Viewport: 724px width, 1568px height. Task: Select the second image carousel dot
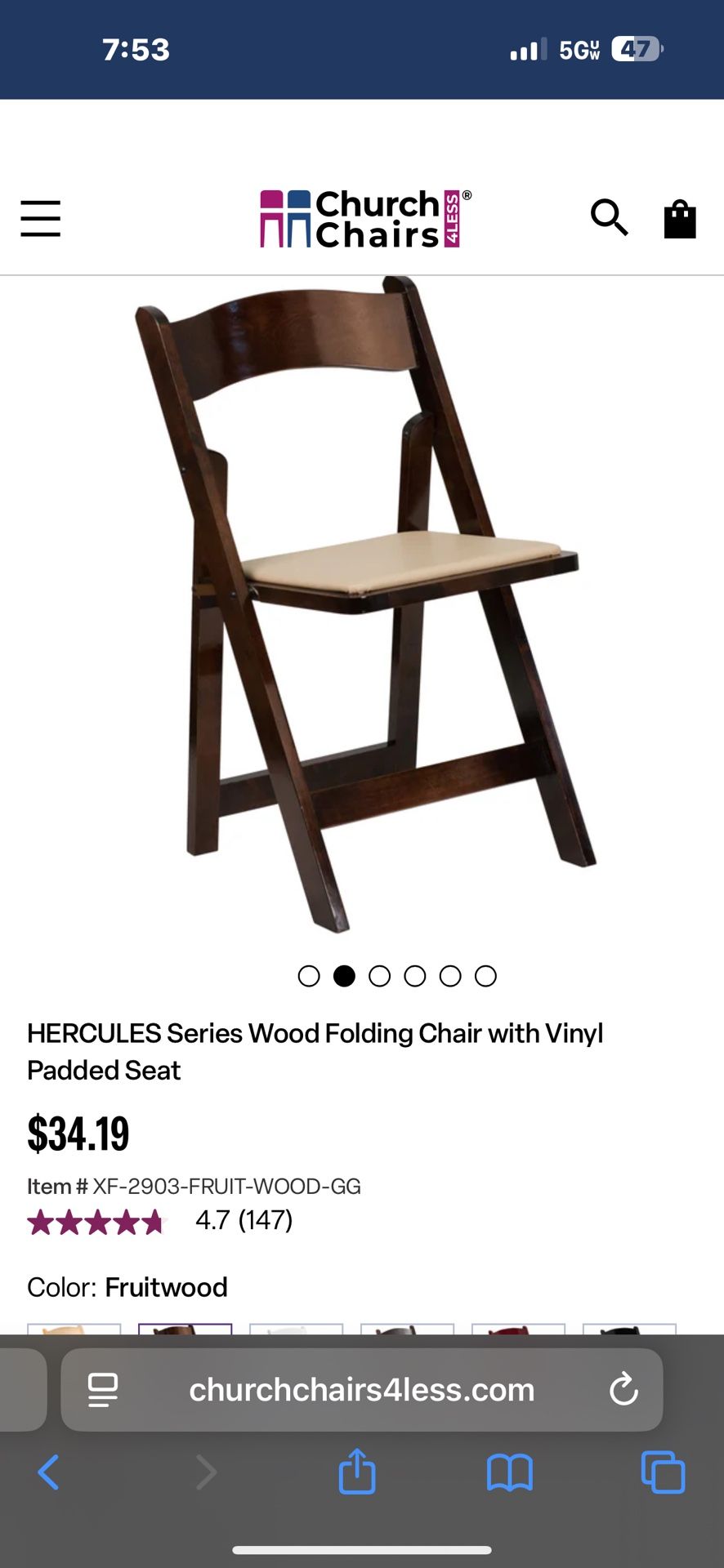(x=344, y=975)
